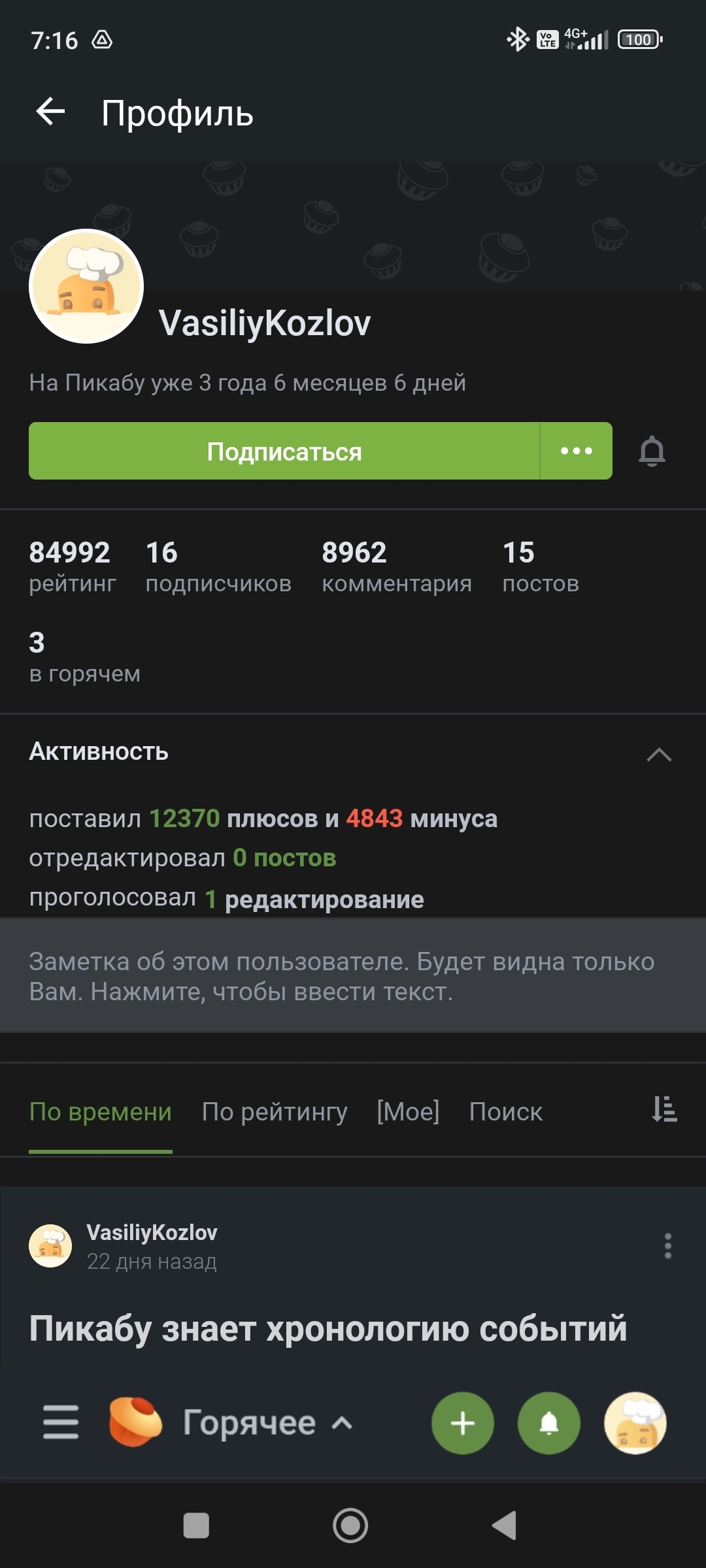This screenshot has height=1568, width=706.
Task: Enable notifications bell for VasiliyKozlov
Action: [x=652, y=451]
